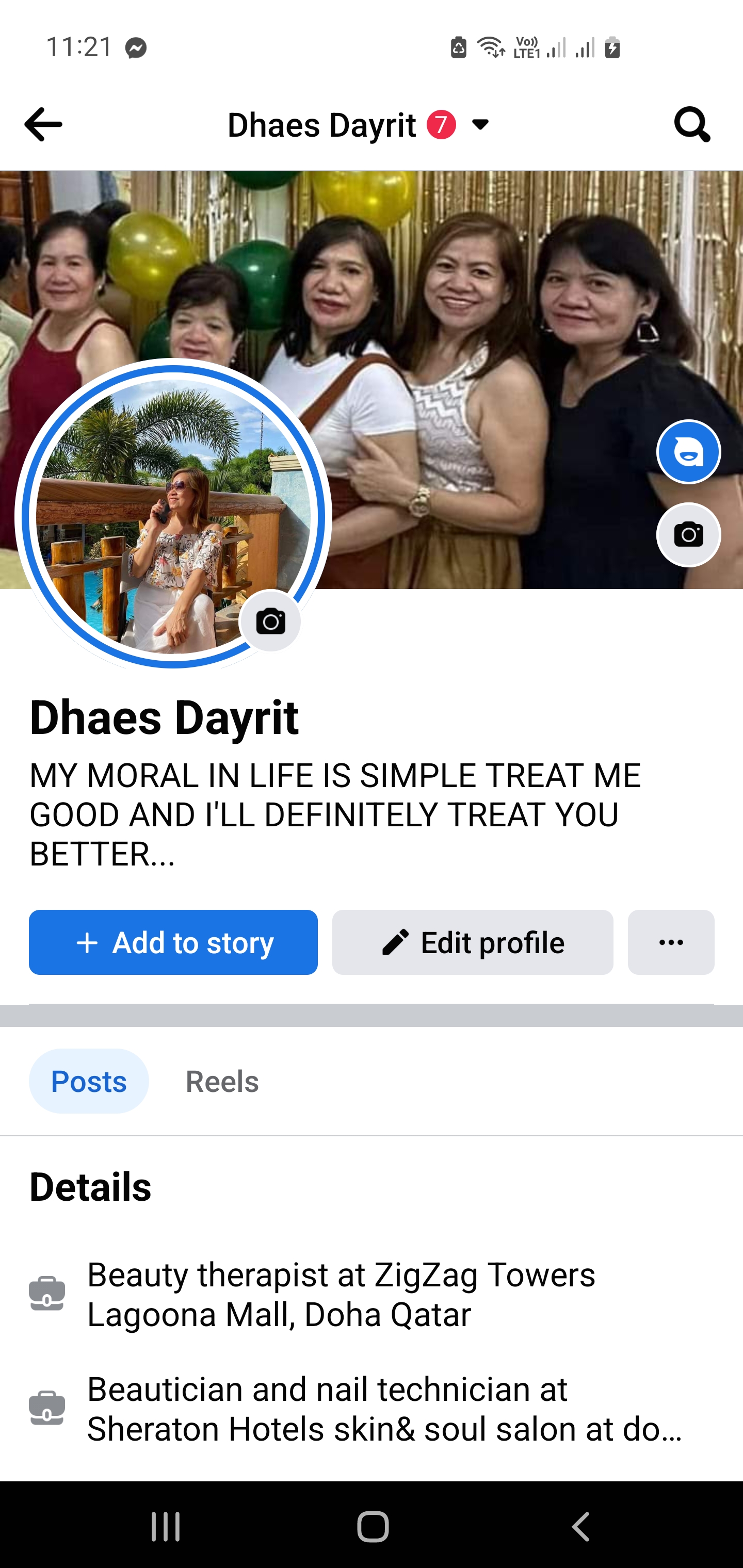Image resolution: width=743 pixels, height=1568 pixels.
Task: Tap the avatar icon on cover photo
Action: pos(688,452)
